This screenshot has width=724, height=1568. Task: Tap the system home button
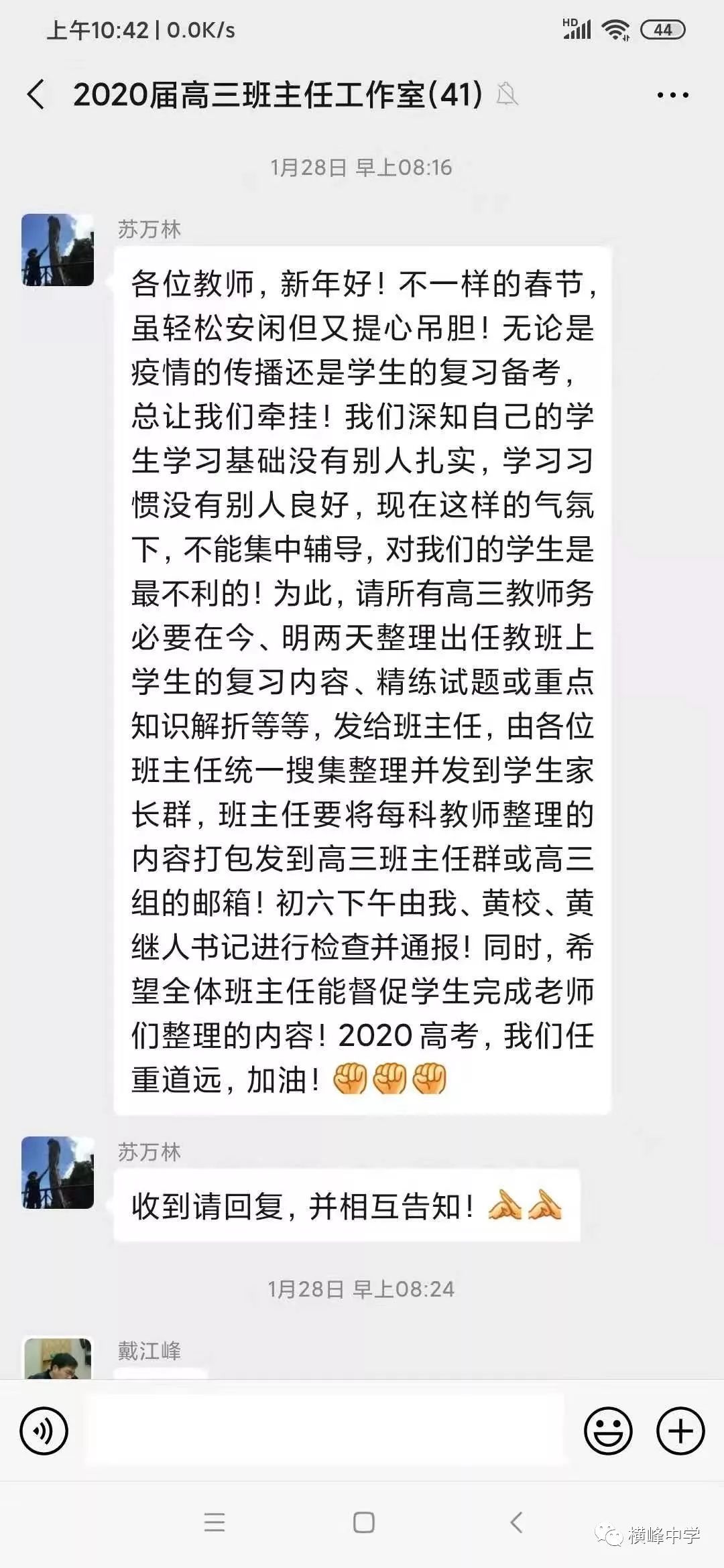pyautogui.click(x=363, y=1522)
